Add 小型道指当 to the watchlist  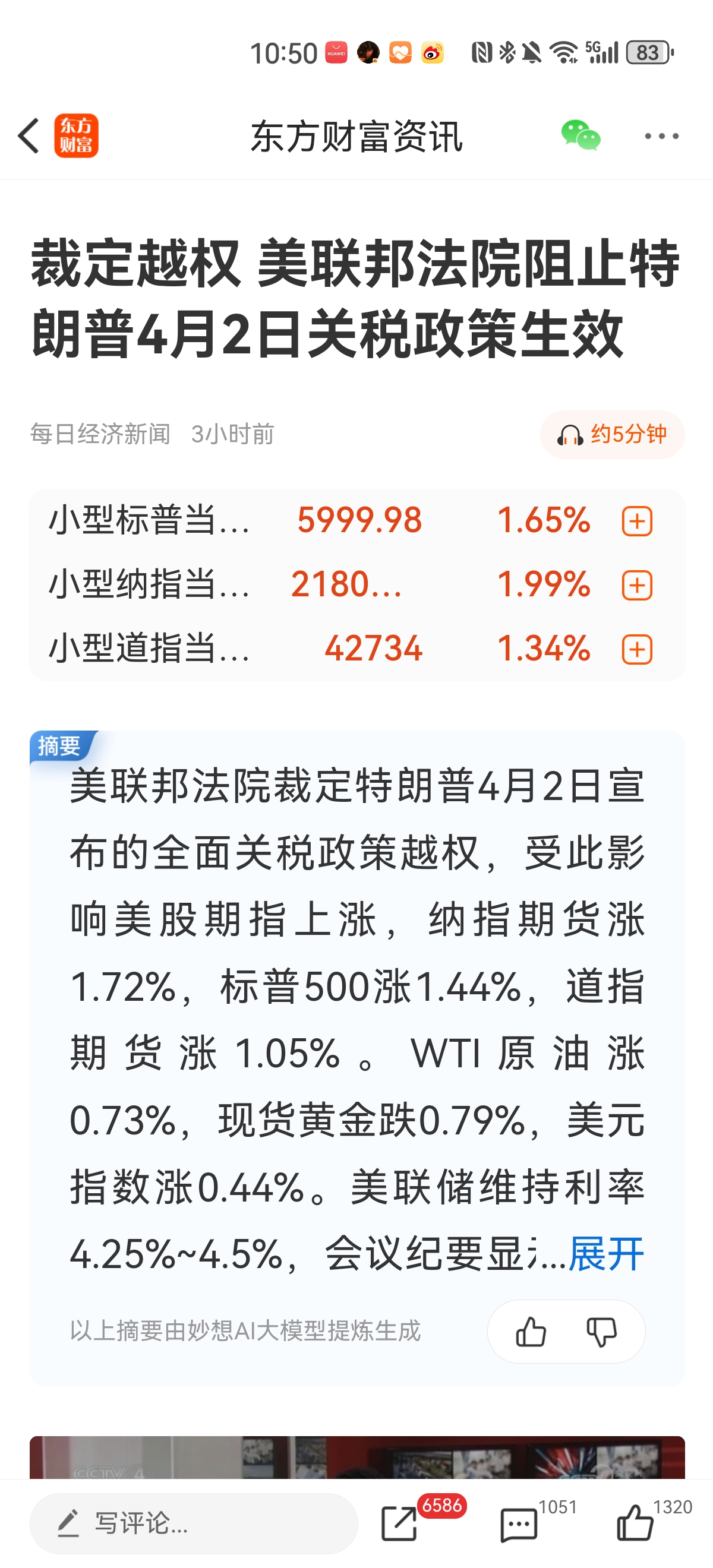click(x=637, y=650)
